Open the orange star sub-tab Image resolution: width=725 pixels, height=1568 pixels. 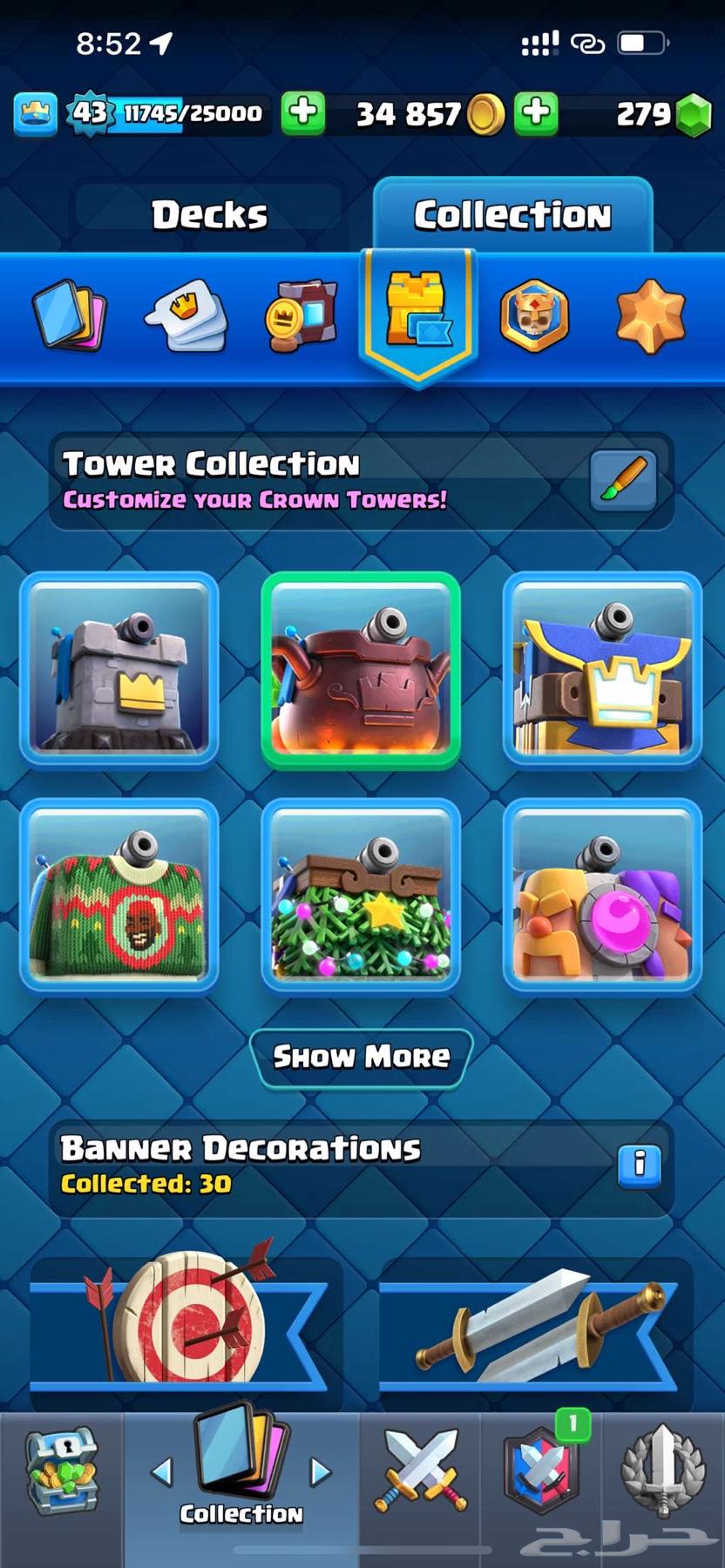[x=650, y=315]
